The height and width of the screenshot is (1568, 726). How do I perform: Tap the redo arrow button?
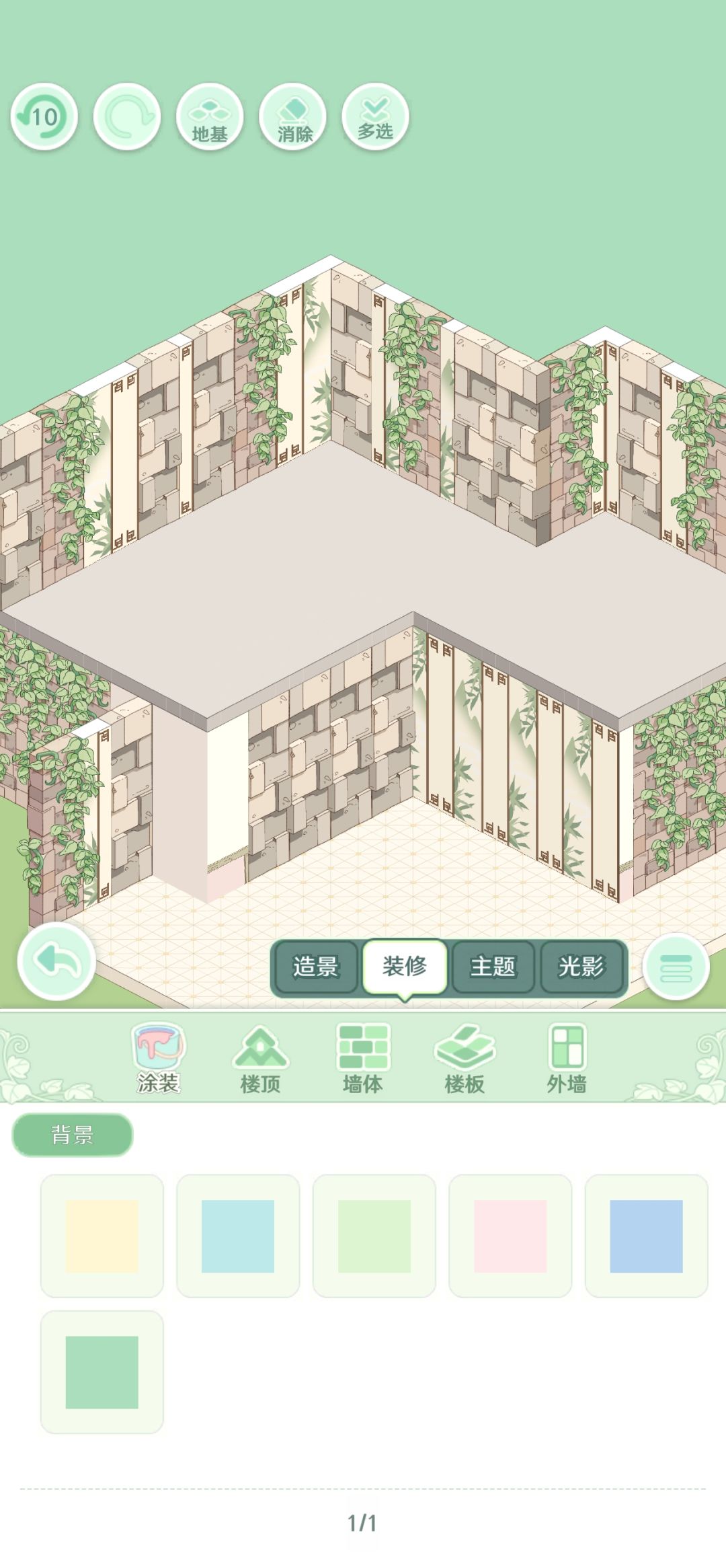[x=127, y=117]
